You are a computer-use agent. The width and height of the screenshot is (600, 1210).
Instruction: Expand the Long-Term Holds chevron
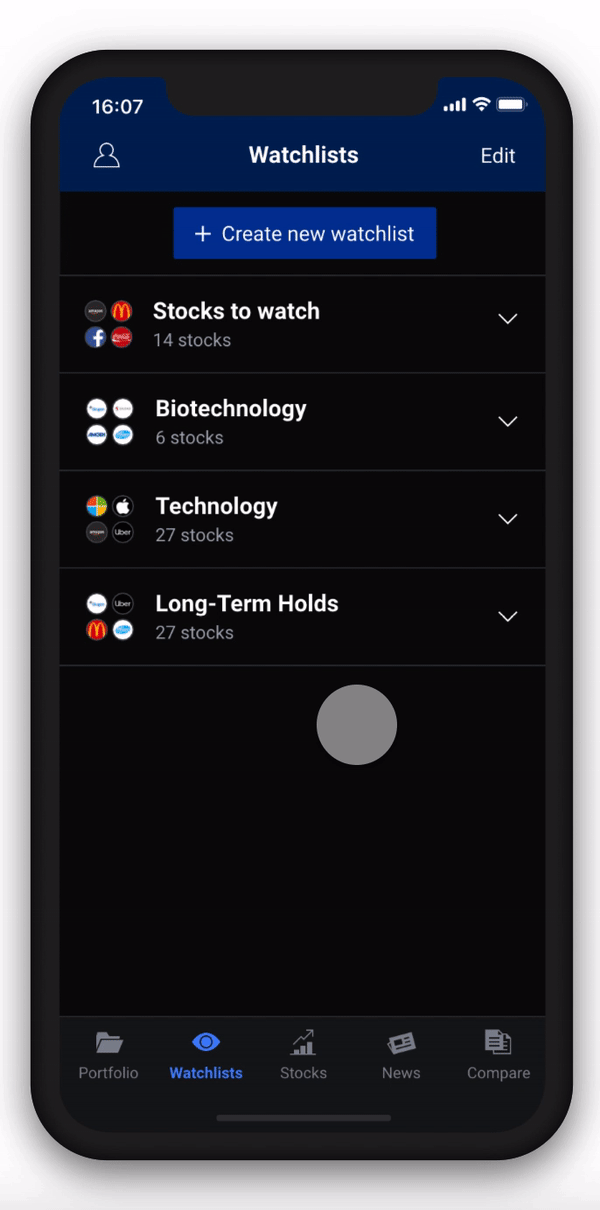coord(508,616)
